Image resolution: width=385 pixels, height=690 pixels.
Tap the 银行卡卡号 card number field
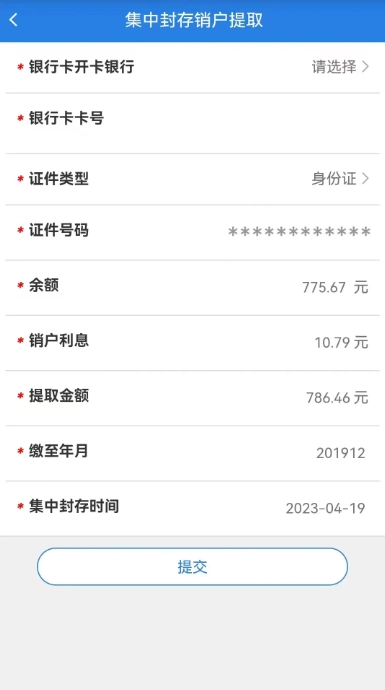[192, 124]
